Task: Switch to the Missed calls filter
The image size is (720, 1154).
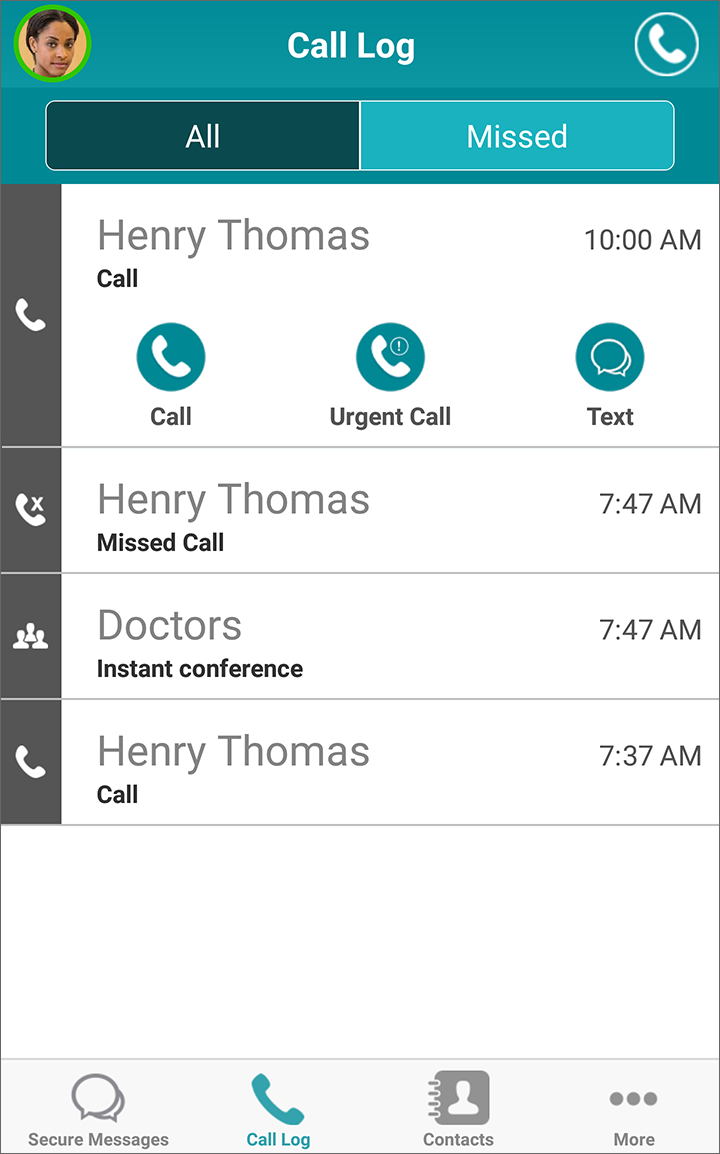Action: click(x=517, y=135)
